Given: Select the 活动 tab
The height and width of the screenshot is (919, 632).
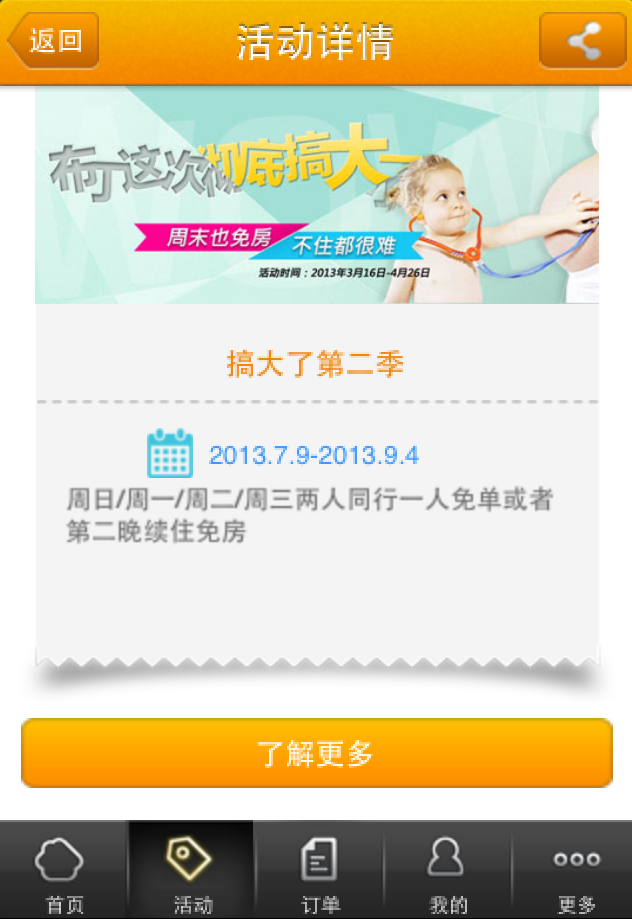Looking at the screenshot, I should coord(192,872).
